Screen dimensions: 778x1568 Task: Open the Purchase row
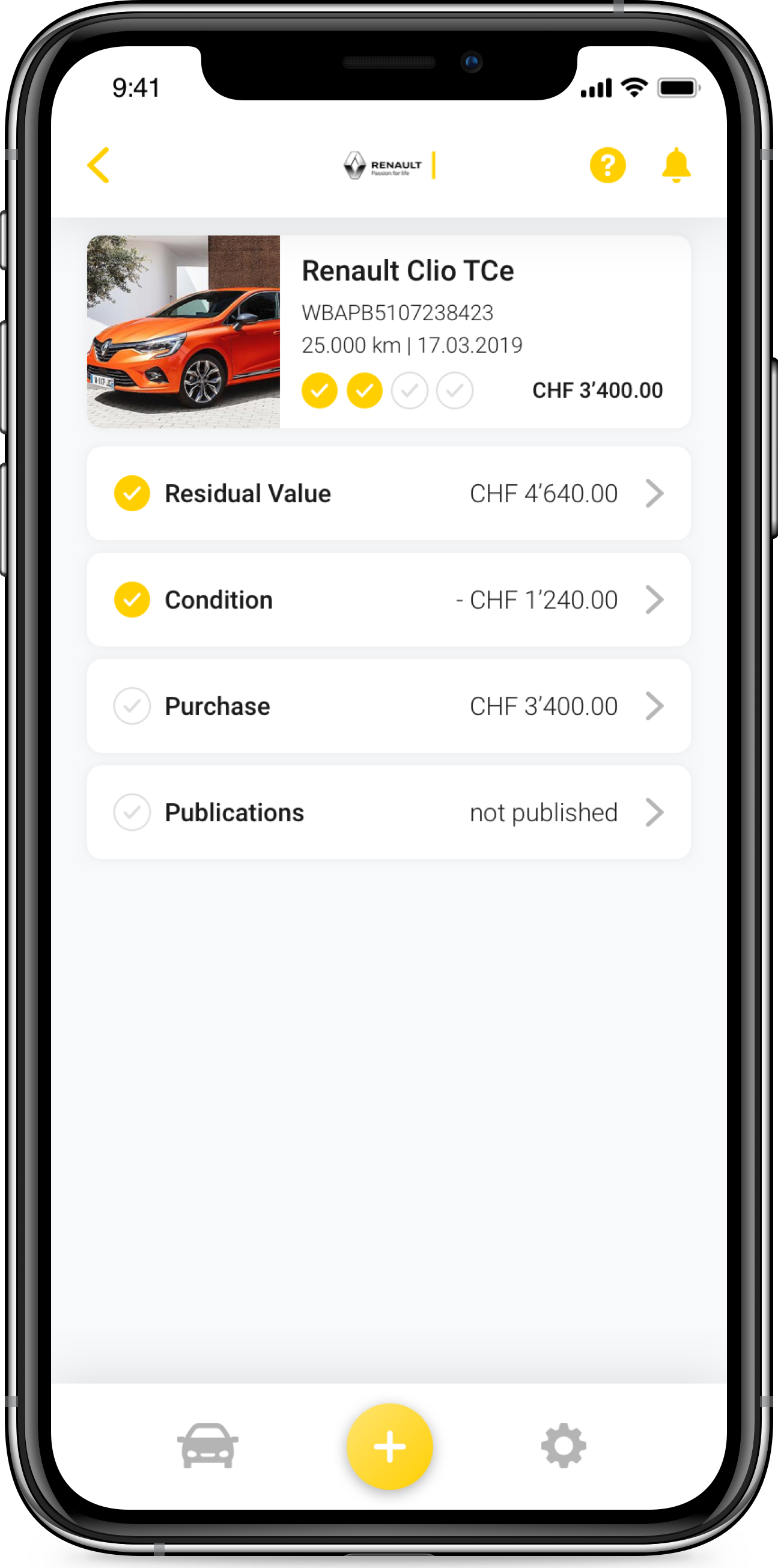tap(388, 706)
